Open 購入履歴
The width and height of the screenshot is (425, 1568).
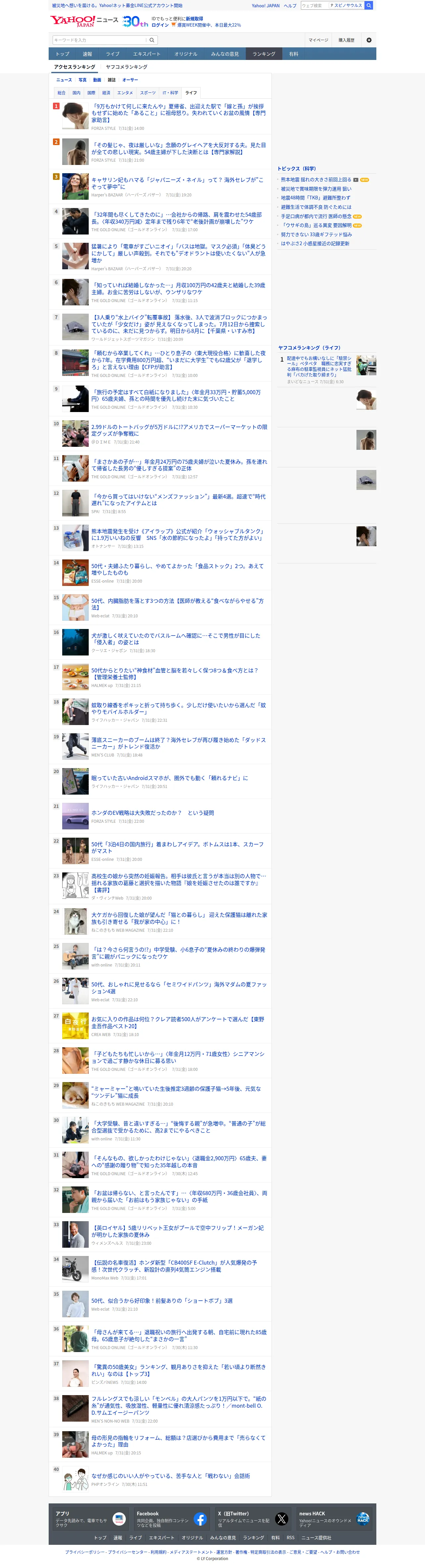347,40
